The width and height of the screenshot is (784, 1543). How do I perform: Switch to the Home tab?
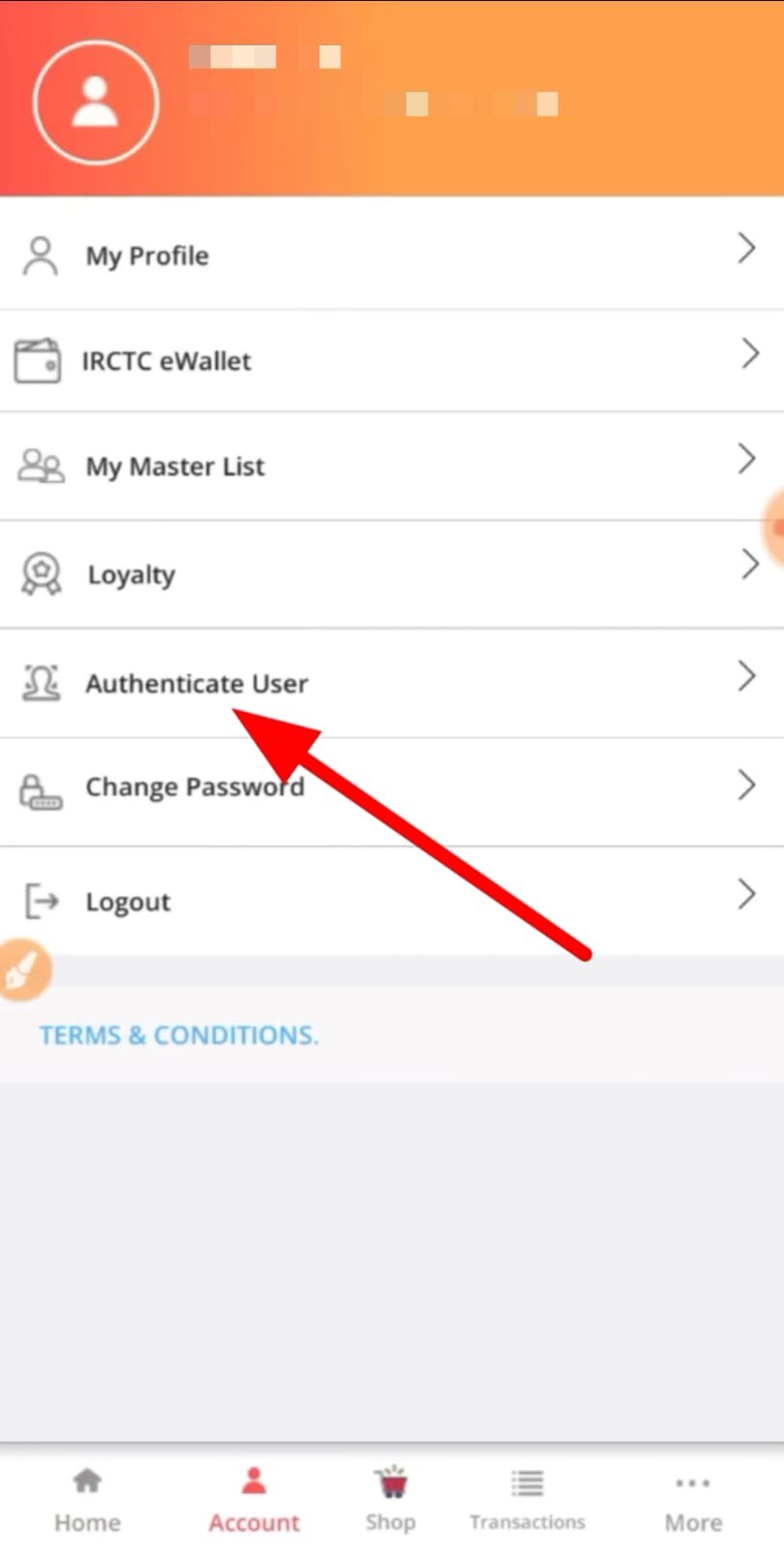(86, 1495)
